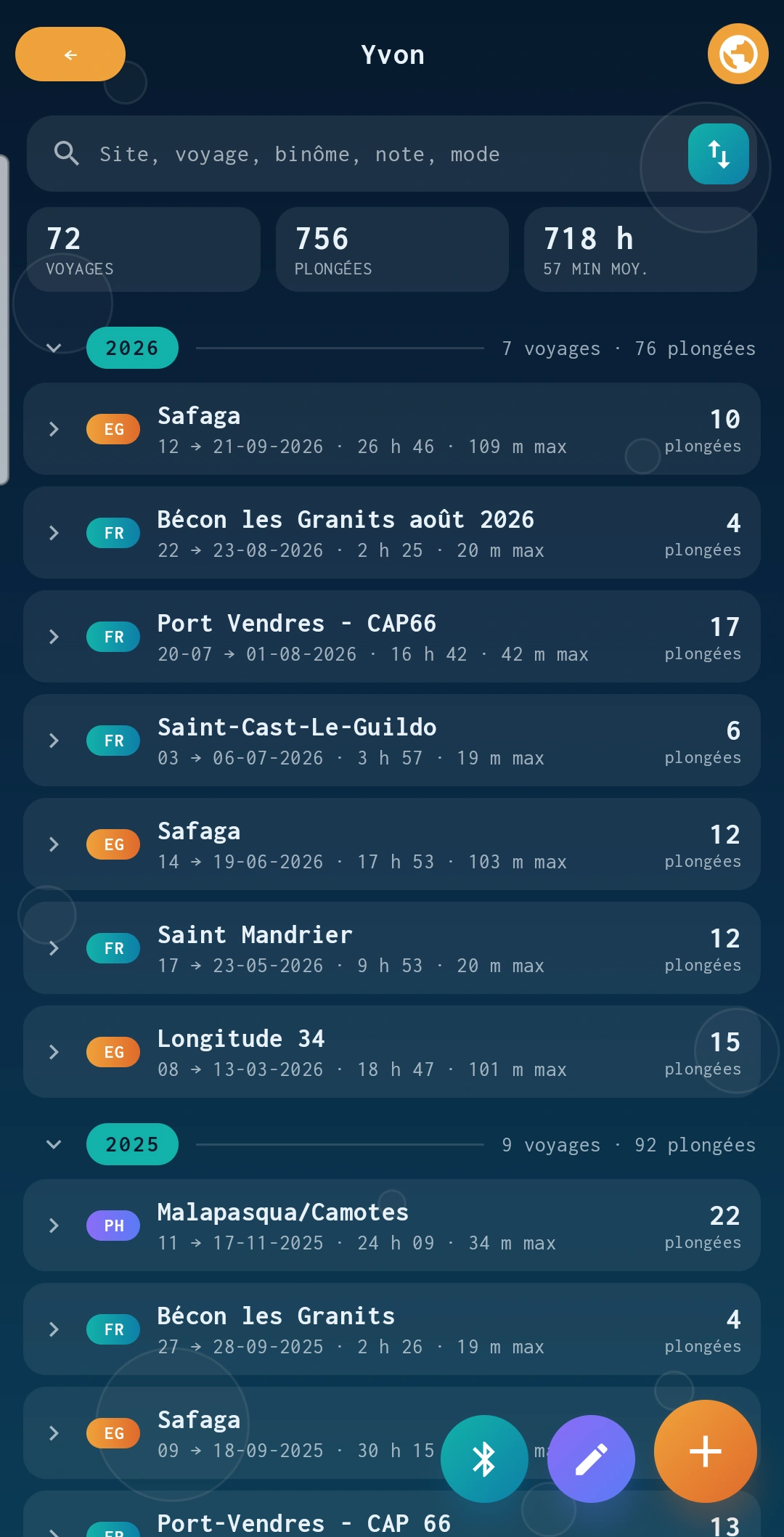
Task: Open the Safaga trip from September 2026
Action: pos(392,429)
